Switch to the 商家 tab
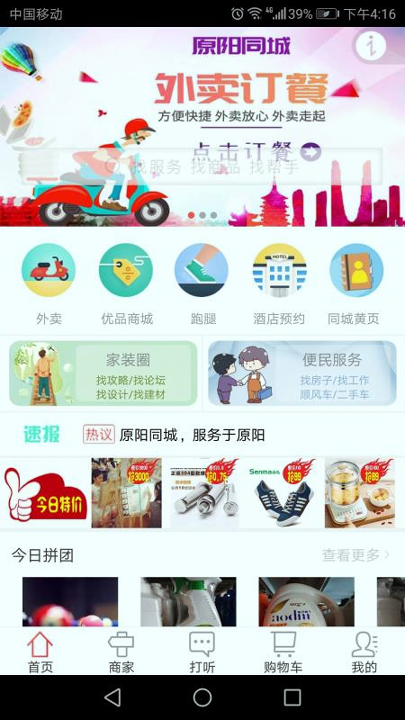 (121, 652)
